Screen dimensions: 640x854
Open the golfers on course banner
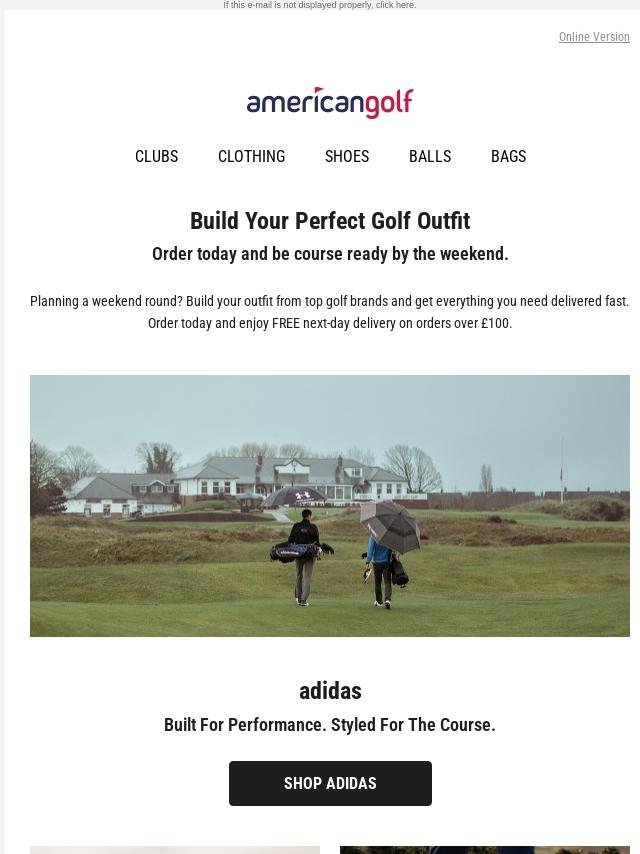coord(330,505)
